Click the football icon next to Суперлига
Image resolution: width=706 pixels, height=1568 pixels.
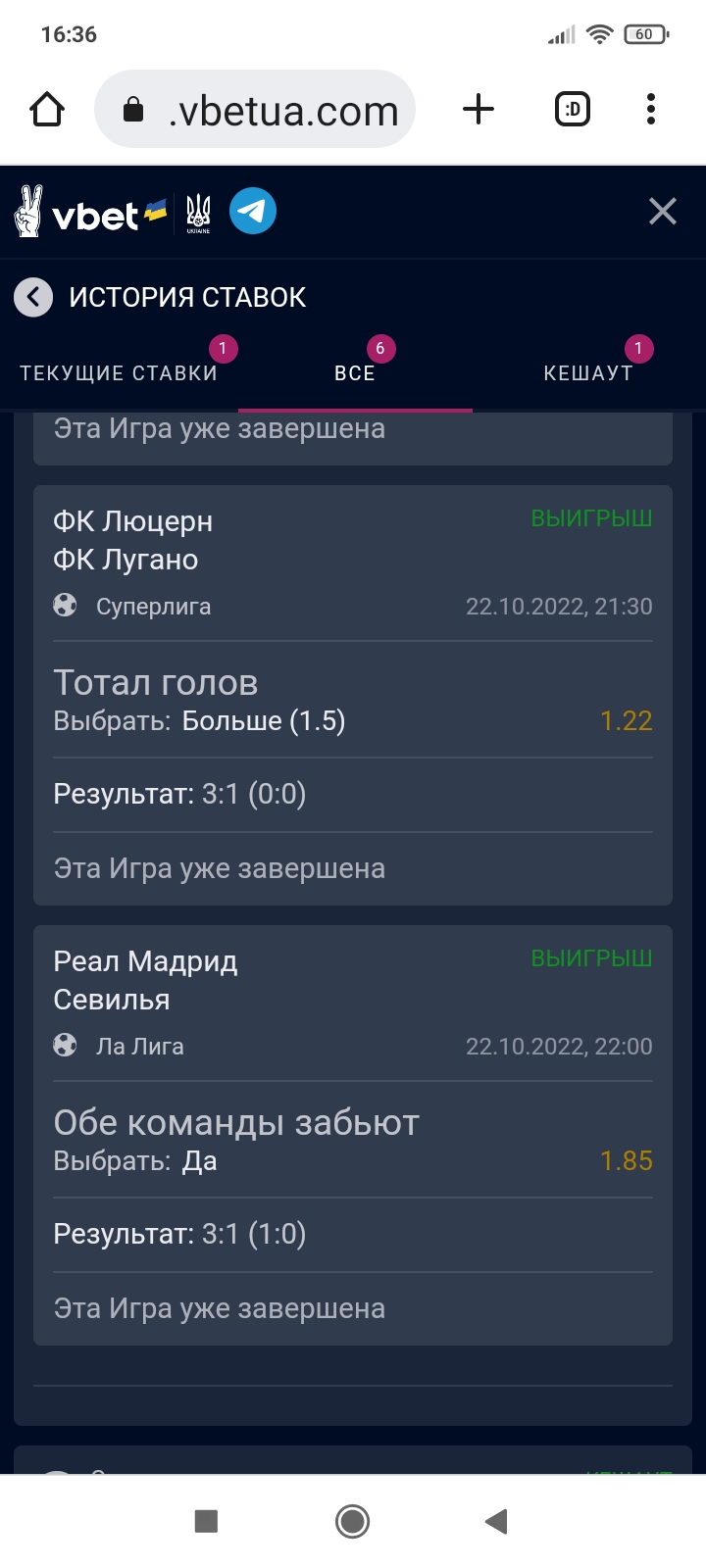(x=65, y=606)
